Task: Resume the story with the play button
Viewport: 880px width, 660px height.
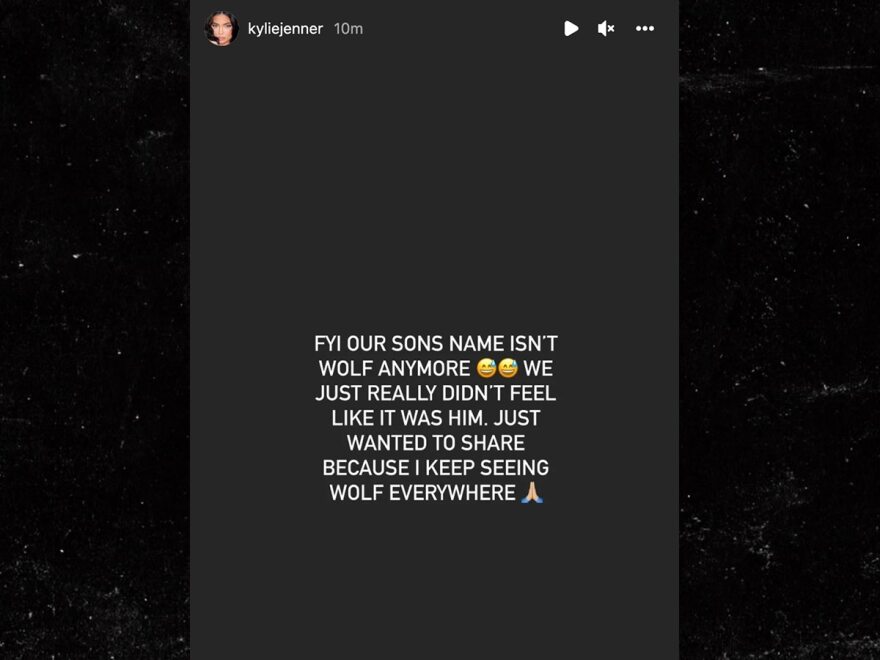Action: (x=571, y=29)
